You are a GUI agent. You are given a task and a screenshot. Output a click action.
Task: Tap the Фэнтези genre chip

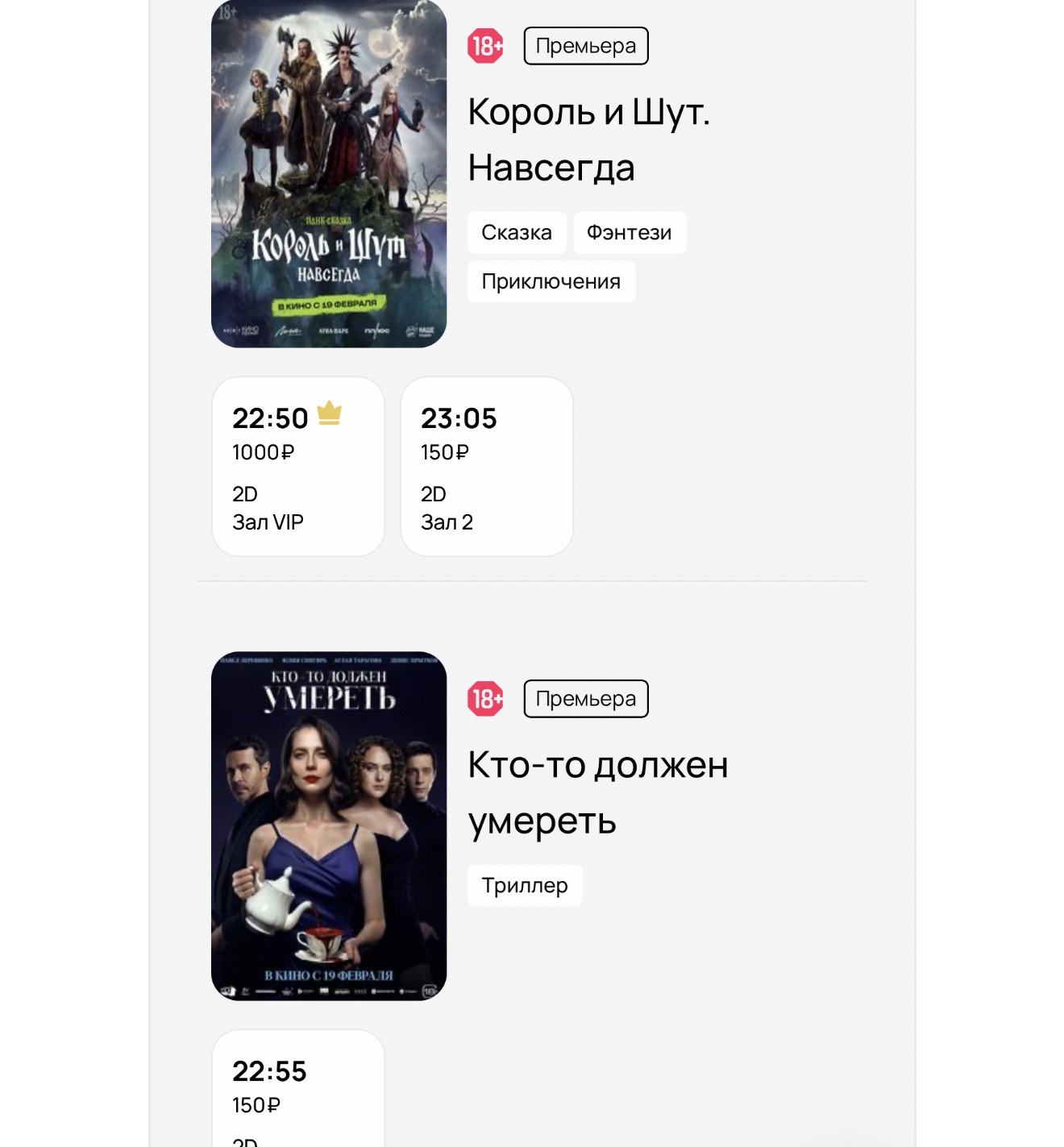click(630, 233)
